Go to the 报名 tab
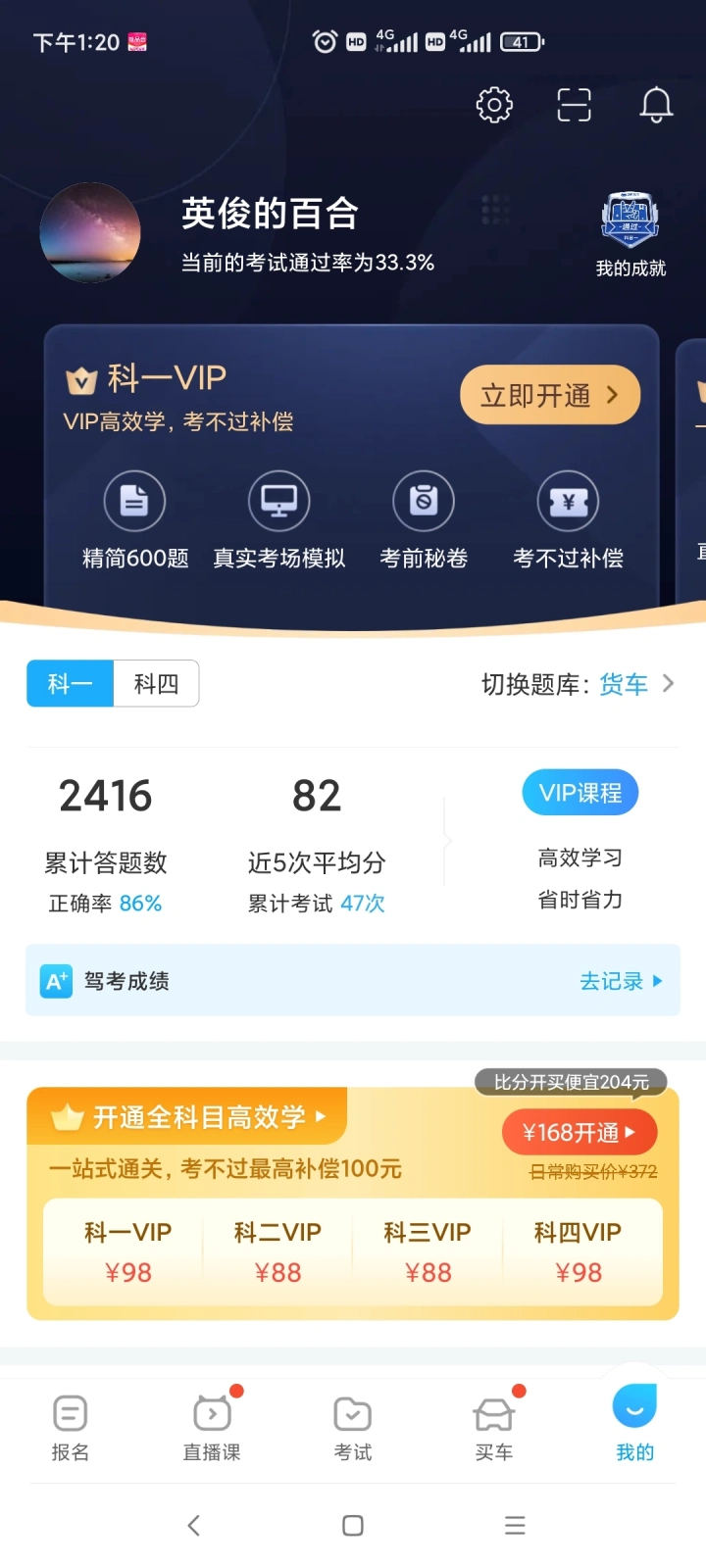Image resolution: width=706 pixels, height=1568 pixels. coord(71,1428)
